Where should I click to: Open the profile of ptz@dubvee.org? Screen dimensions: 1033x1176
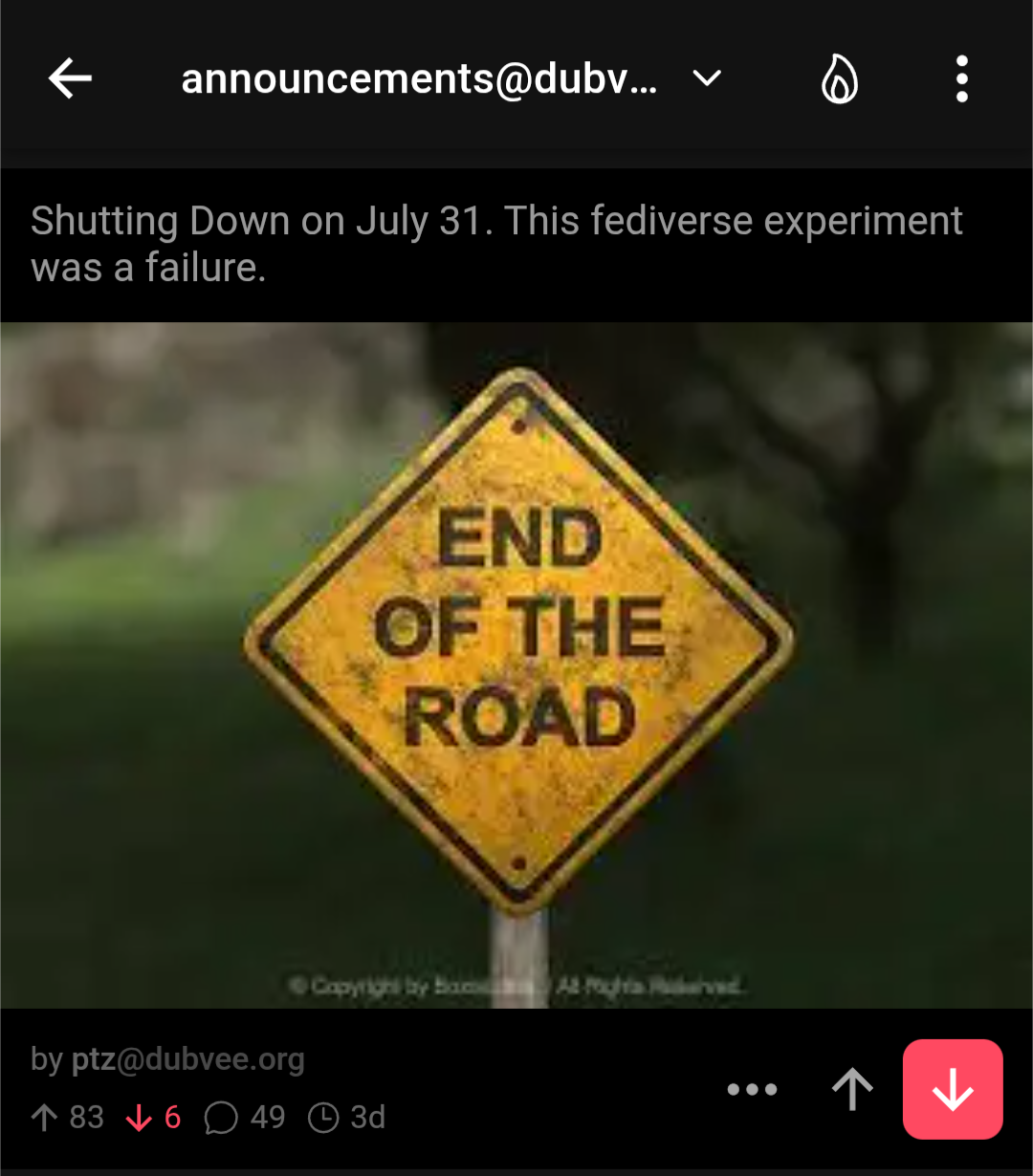tap(187, 1059)
